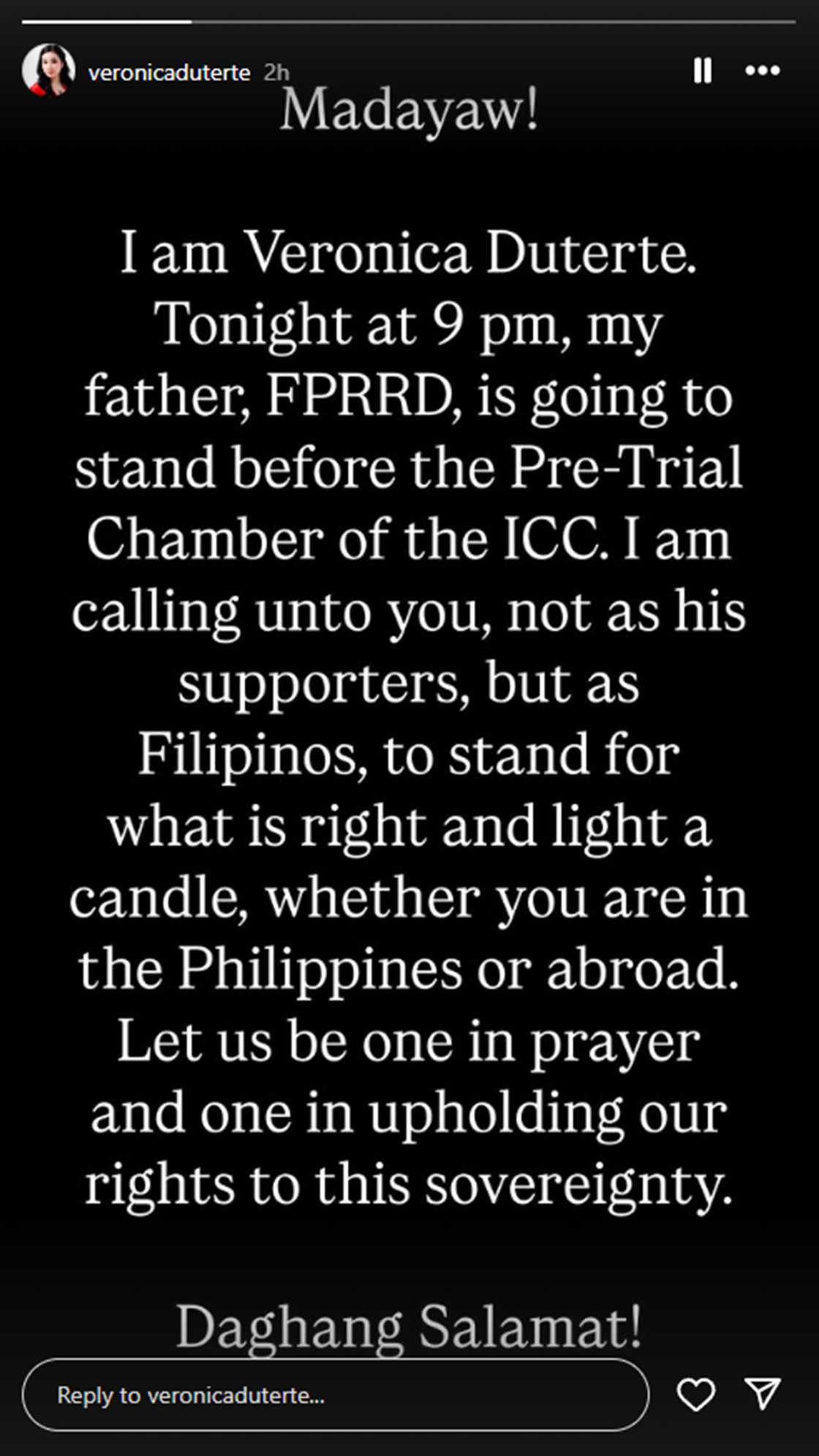Open the three-dot story options menu
Screen dimensions: 819x1456
(762, 71)
